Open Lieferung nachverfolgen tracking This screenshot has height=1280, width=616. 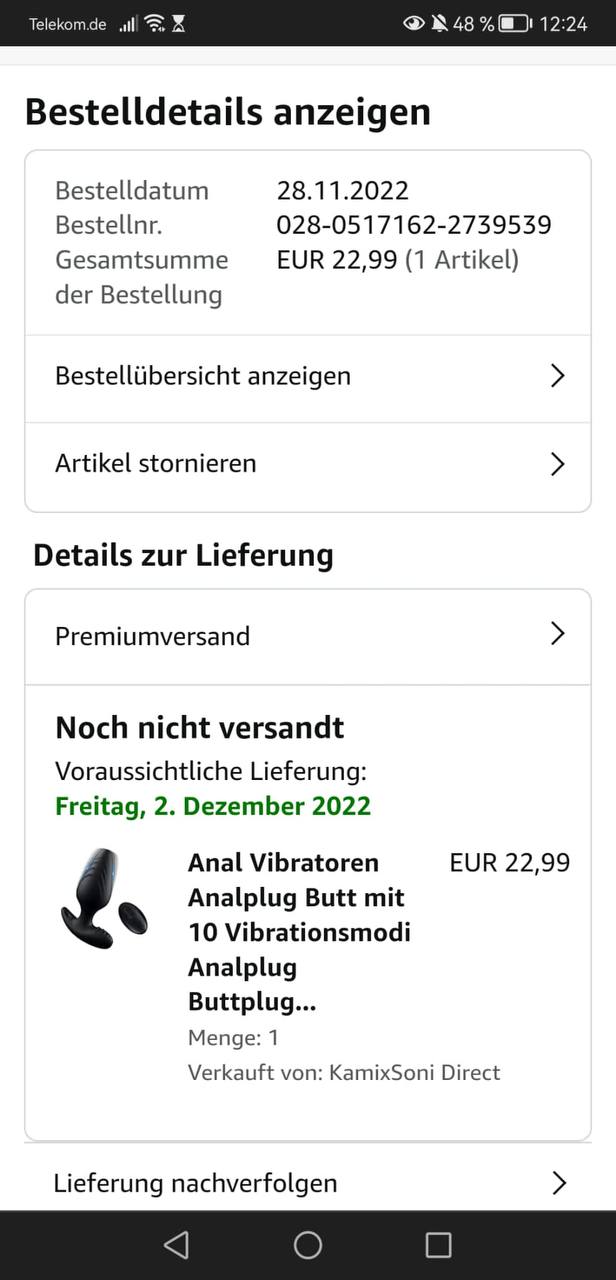307,1183
